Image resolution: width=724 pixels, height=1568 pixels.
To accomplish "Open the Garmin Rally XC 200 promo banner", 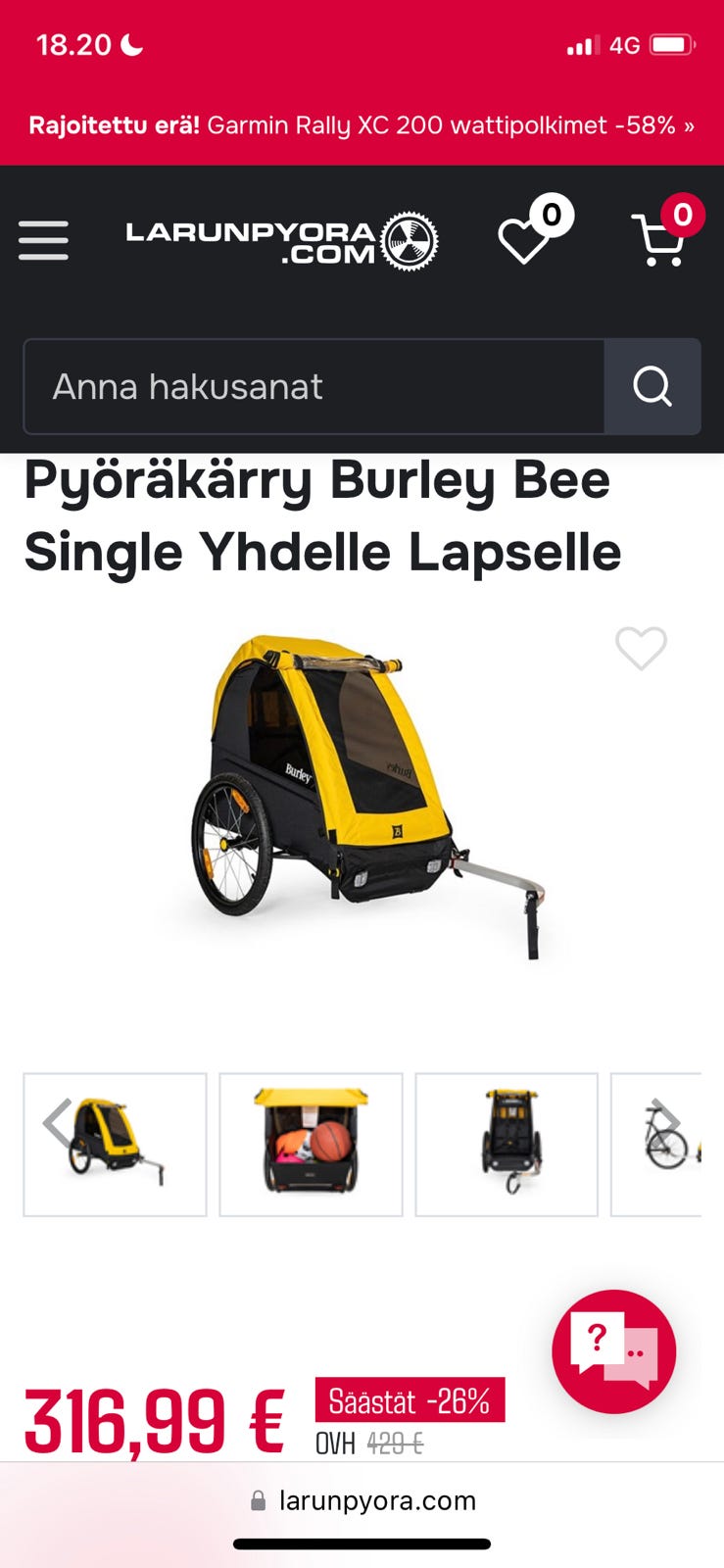I will [362, 125].
